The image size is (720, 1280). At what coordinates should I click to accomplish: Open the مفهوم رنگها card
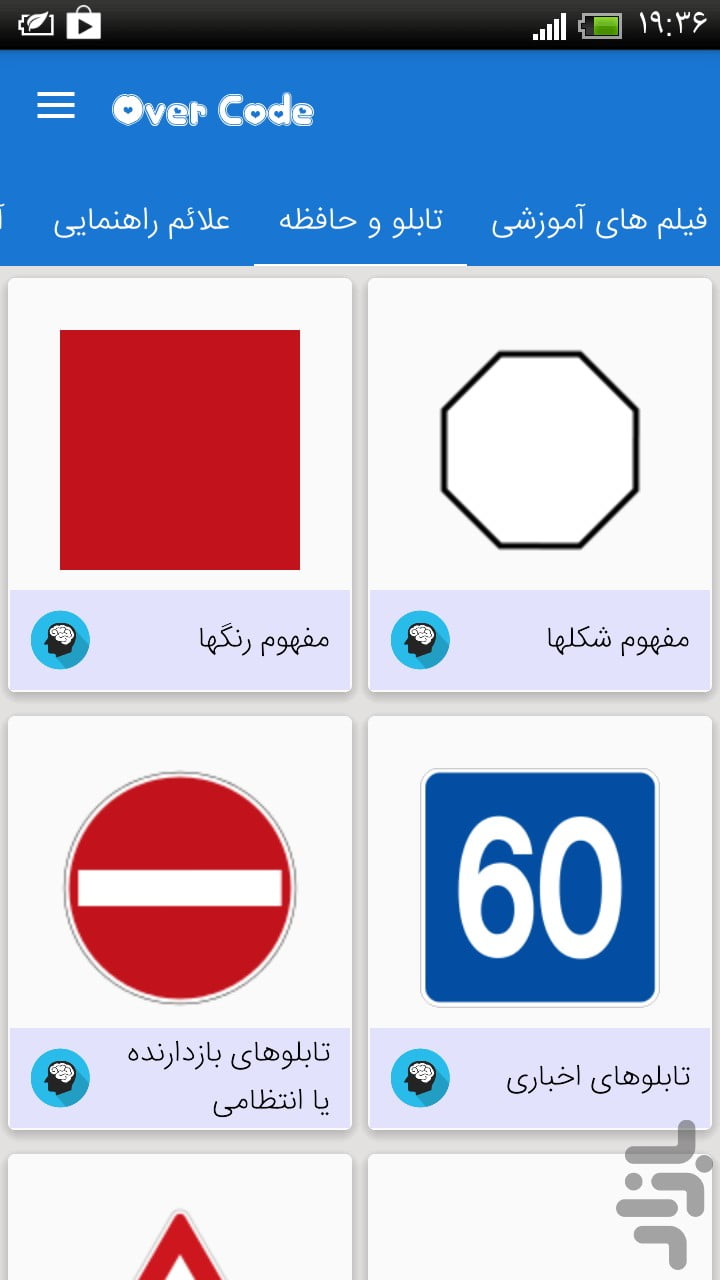pos(180,485)
